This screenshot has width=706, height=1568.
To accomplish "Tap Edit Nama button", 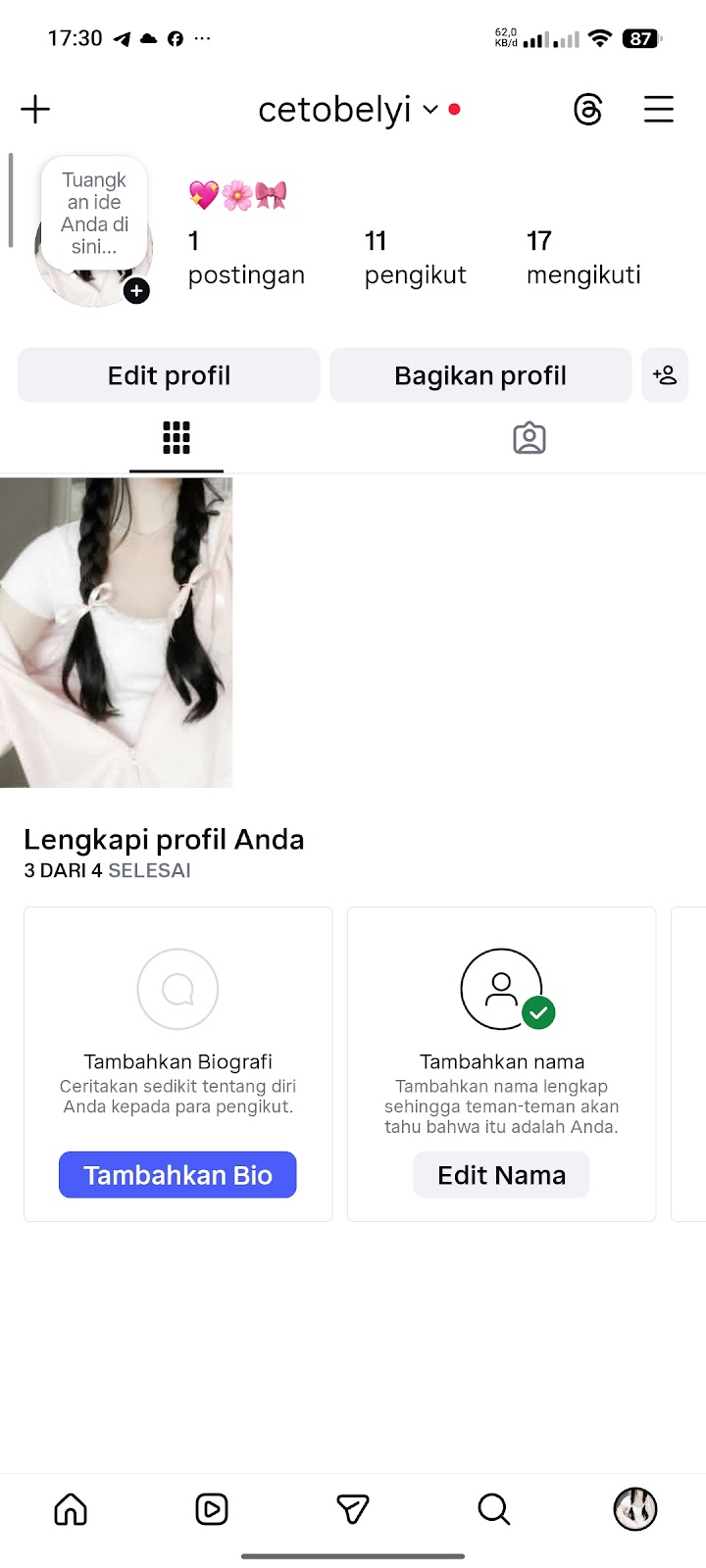I will [501, 1175].
